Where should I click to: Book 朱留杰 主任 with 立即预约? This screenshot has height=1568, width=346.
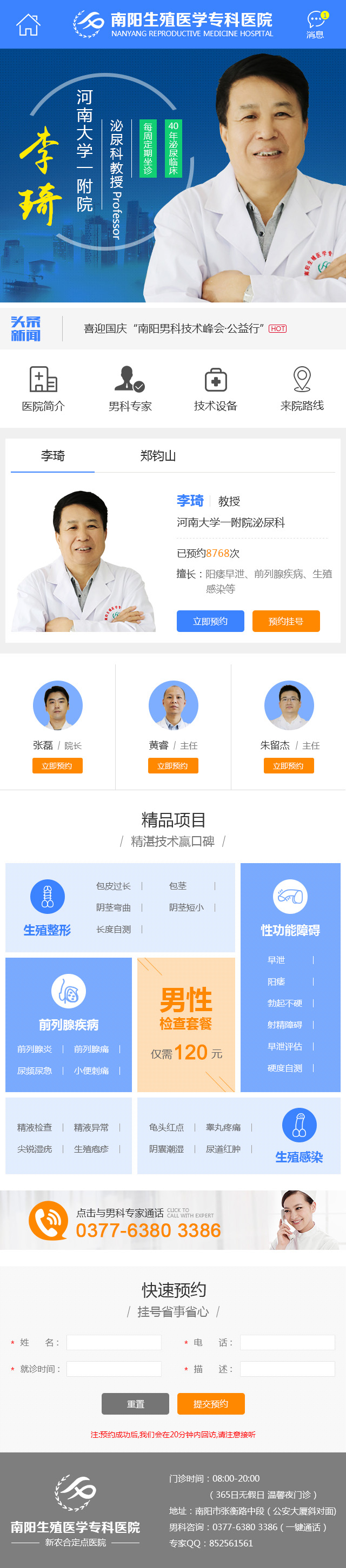pyautogui.click(x=289, y=766)
